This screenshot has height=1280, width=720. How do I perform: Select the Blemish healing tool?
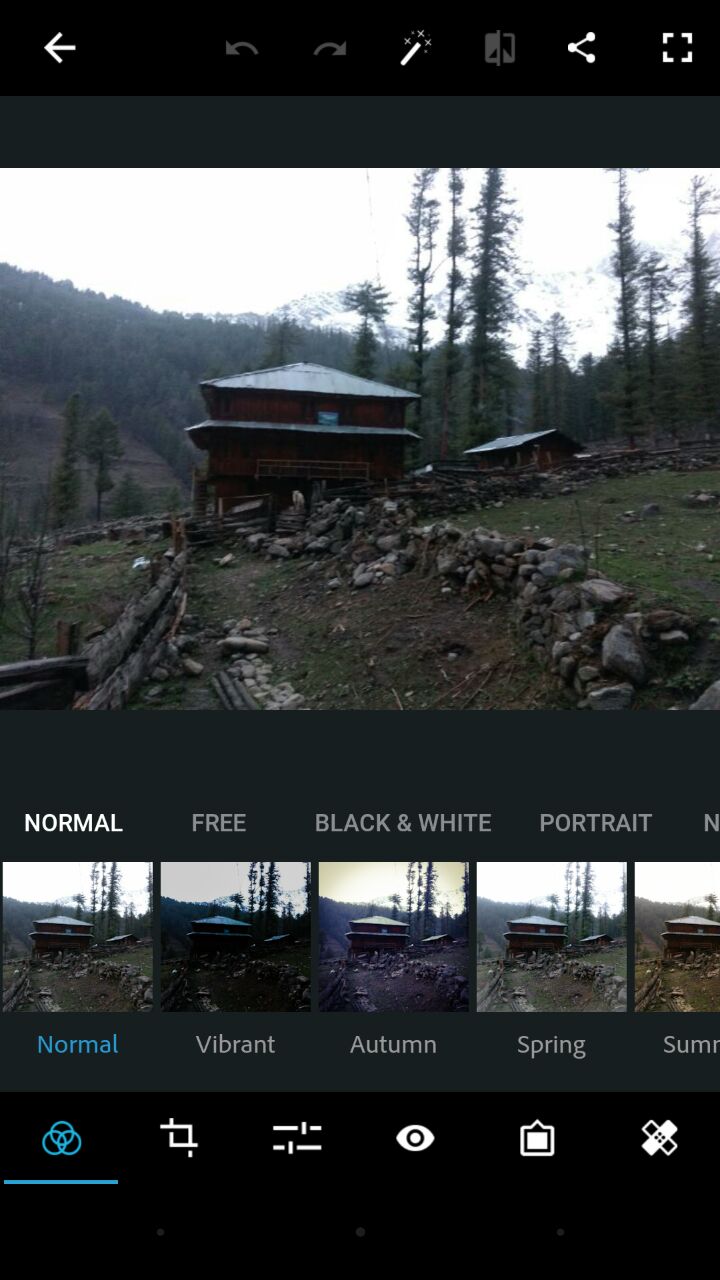(657, 1137)
